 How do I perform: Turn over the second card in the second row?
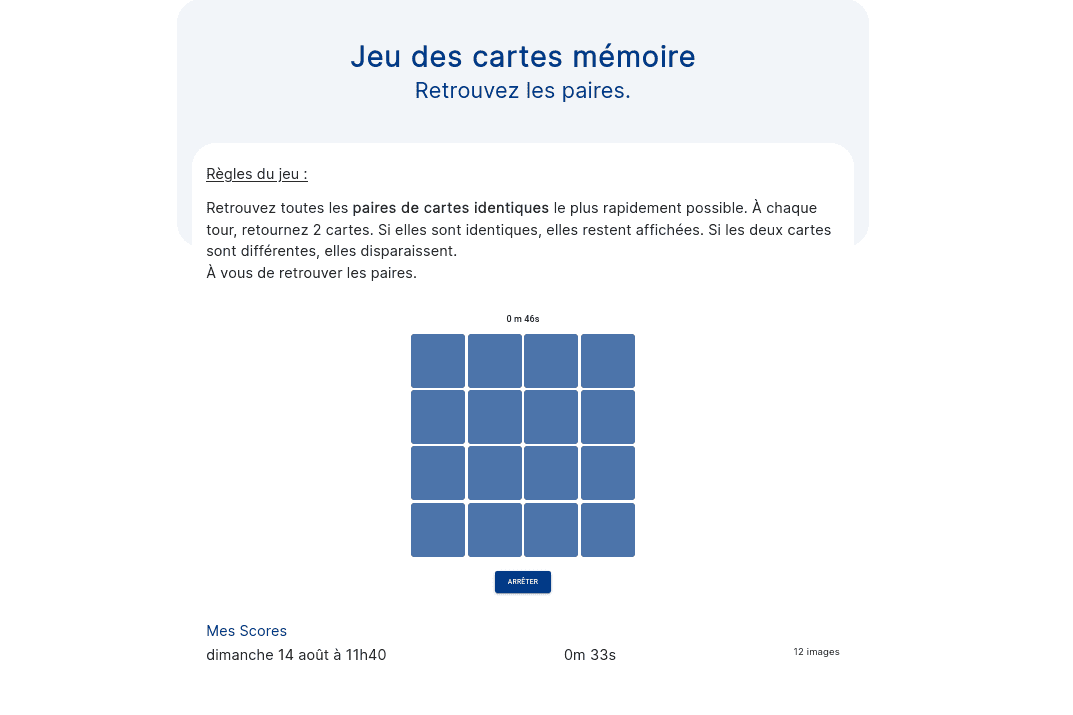[495, 417]
